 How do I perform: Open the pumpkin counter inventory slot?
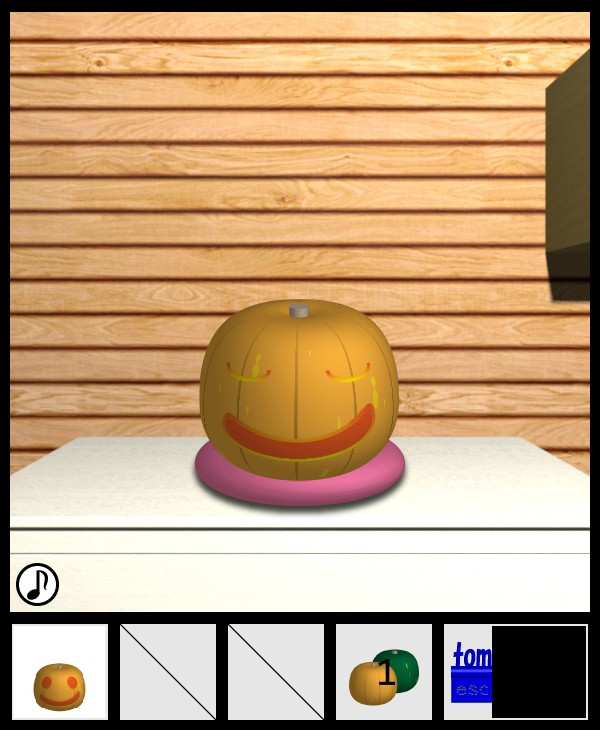tap(384, 672)
